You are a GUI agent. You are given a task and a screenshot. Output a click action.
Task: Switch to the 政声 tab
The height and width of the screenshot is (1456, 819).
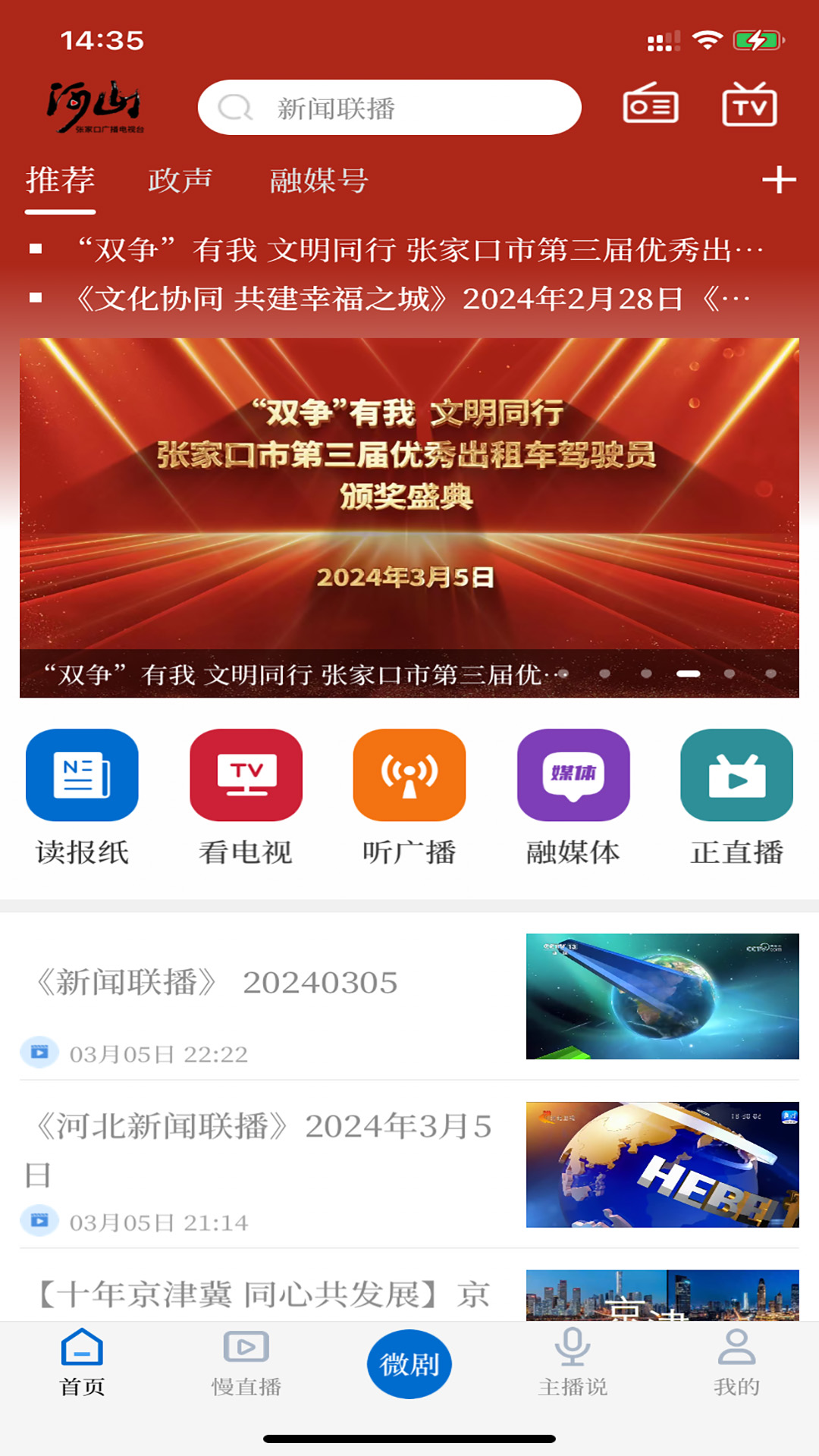180,180
